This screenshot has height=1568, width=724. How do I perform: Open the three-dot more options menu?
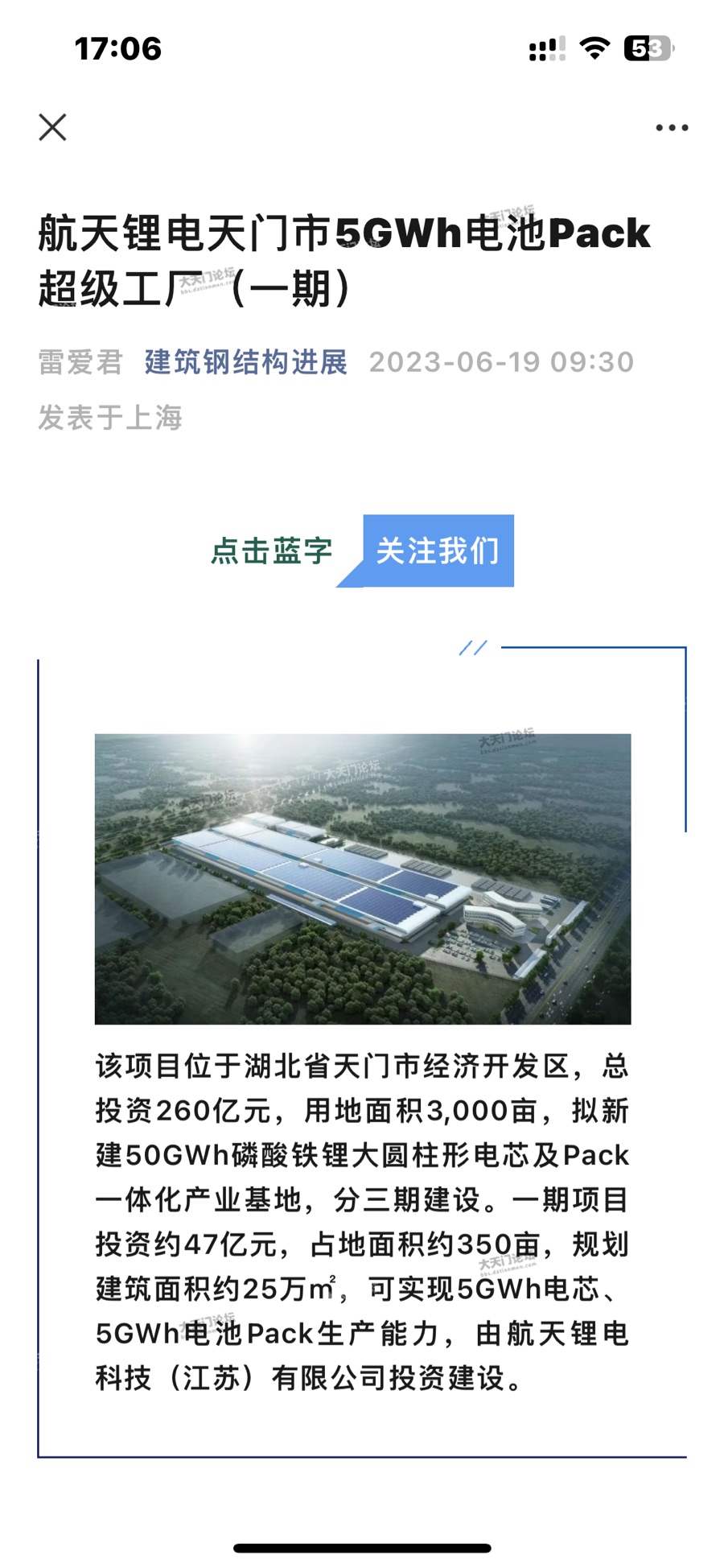click(672, 127)
